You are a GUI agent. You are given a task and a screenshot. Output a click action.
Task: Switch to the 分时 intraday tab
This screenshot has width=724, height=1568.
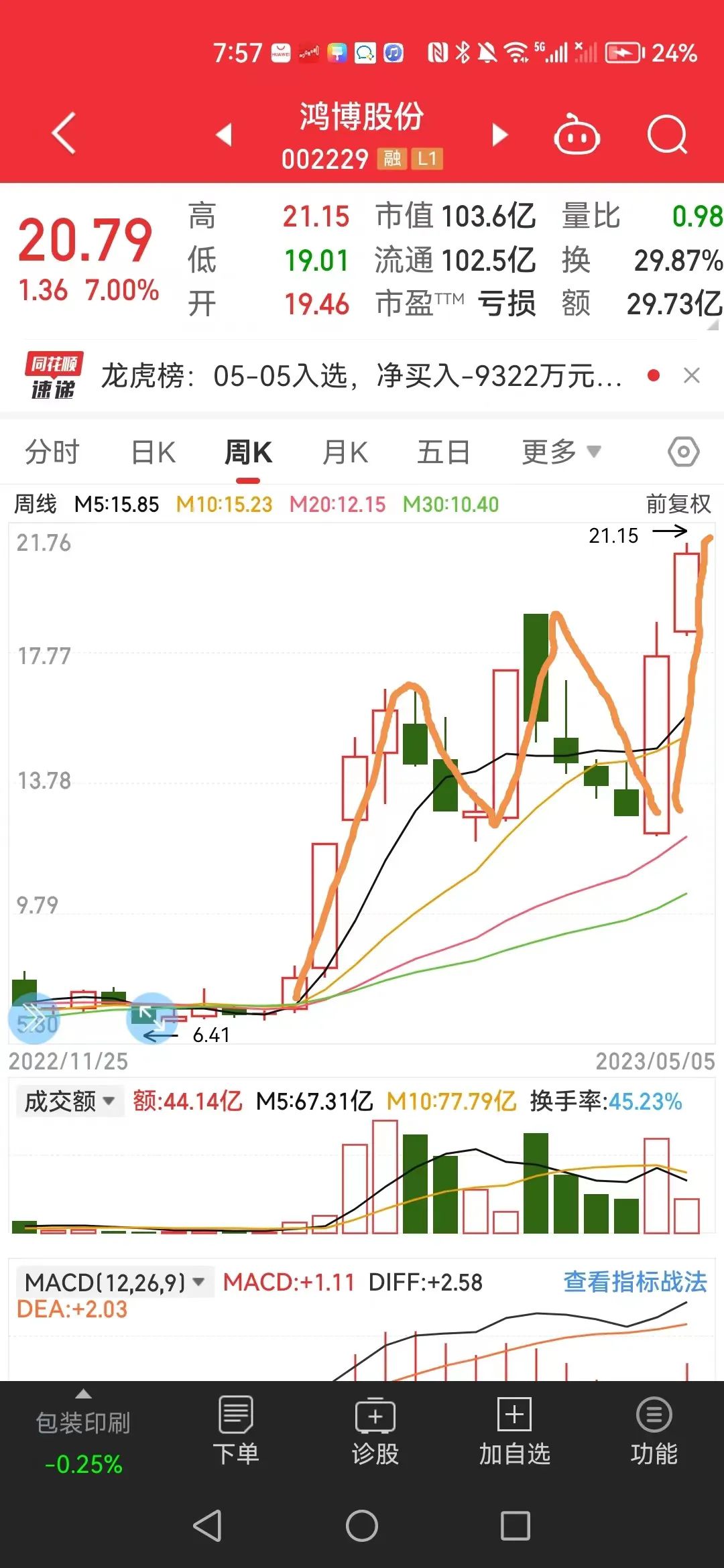(x=53, y=452)
